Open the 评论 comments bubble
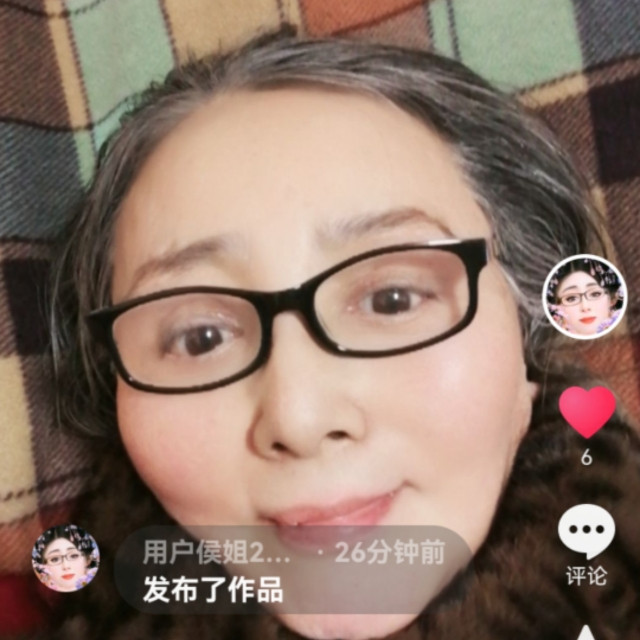Viewport: 640px width, 640px height. (586, 532)
